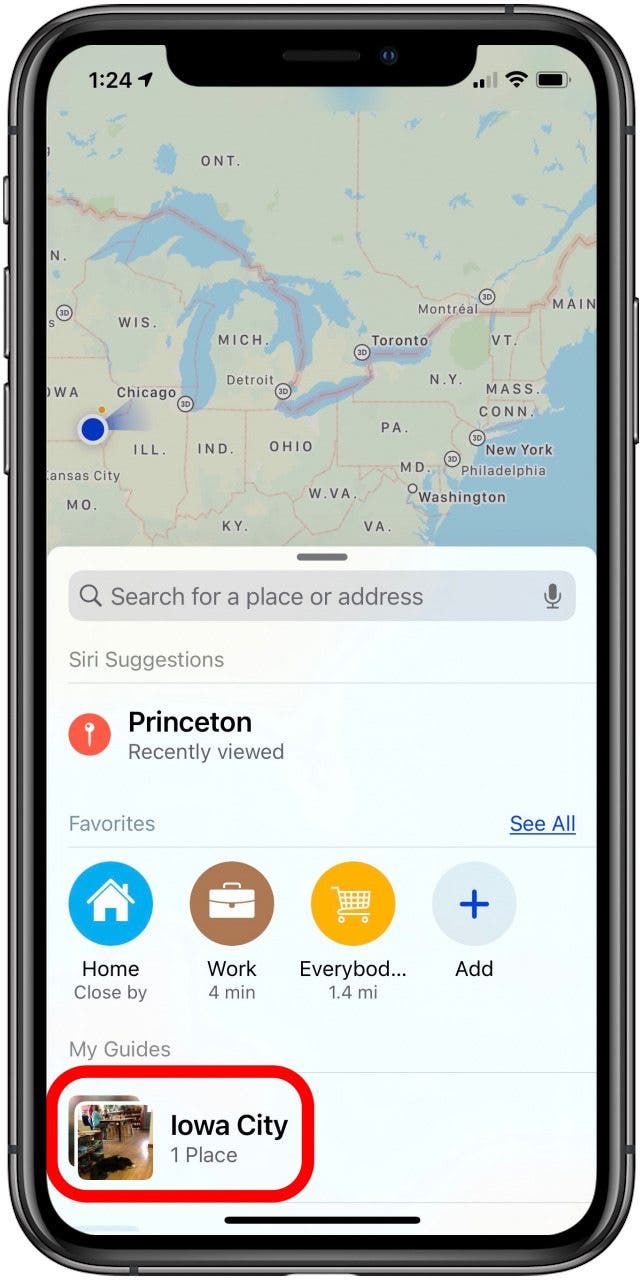
Task: Tap the card's grabber handle to expand
Action: (321, 557)
